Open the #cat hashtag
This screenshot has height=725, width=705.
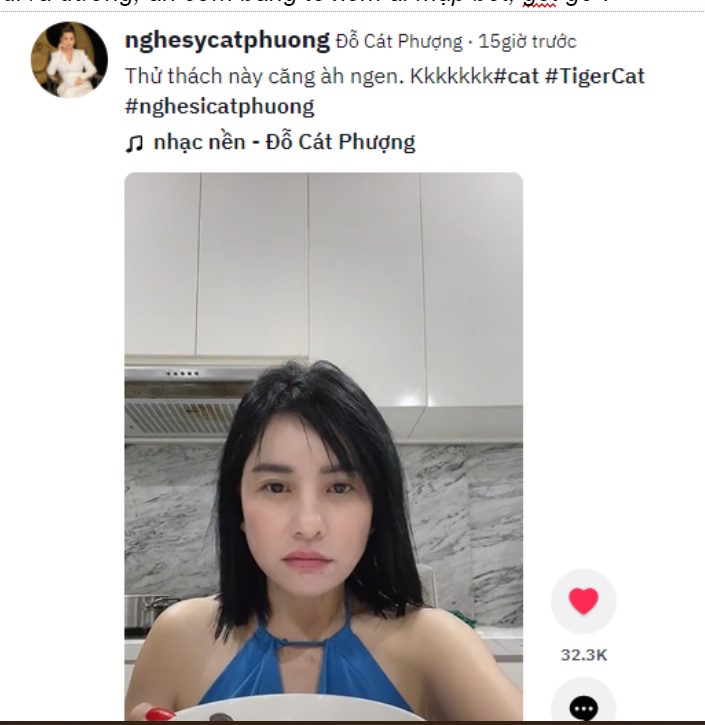click(x=516, y=75)
